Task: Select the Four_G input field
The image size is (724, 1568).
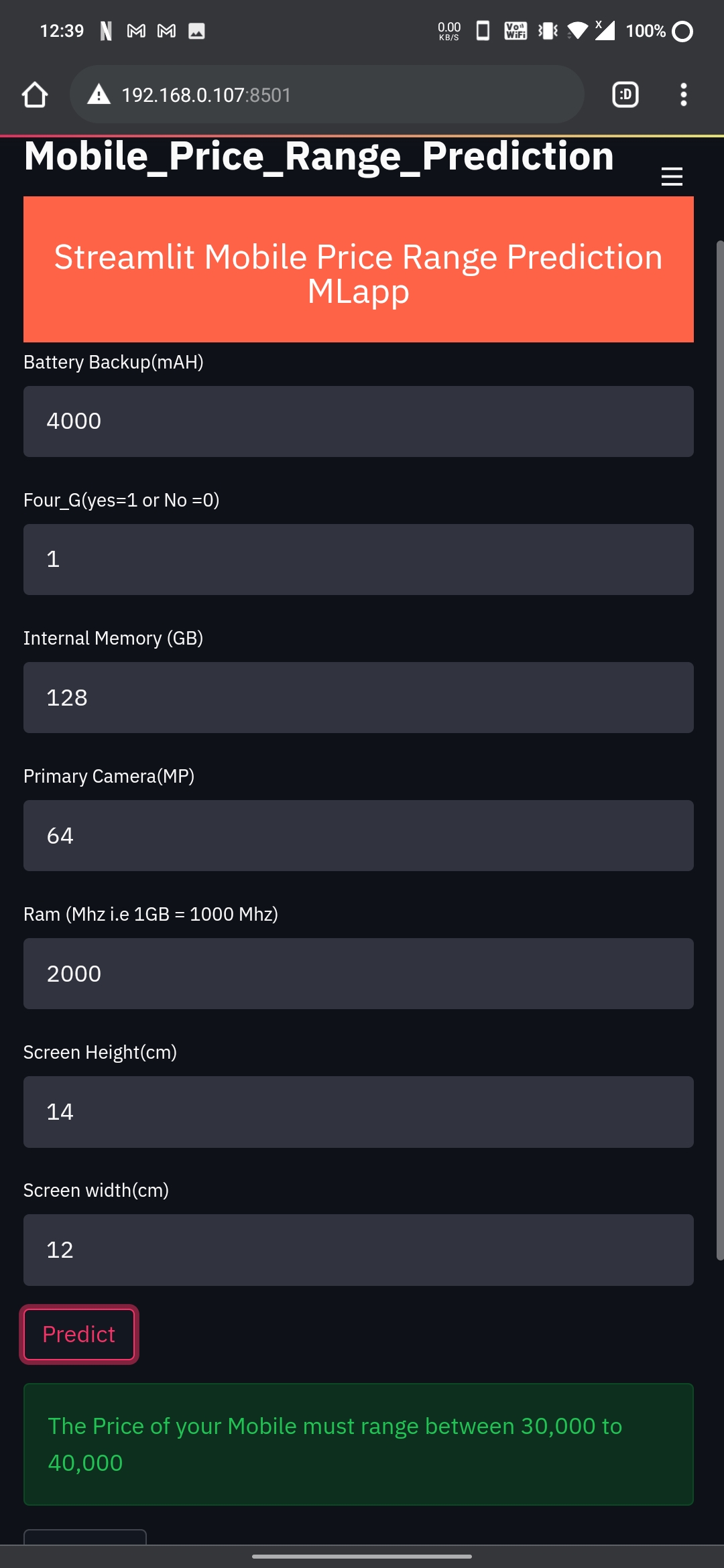Action: tap(359, 560)
